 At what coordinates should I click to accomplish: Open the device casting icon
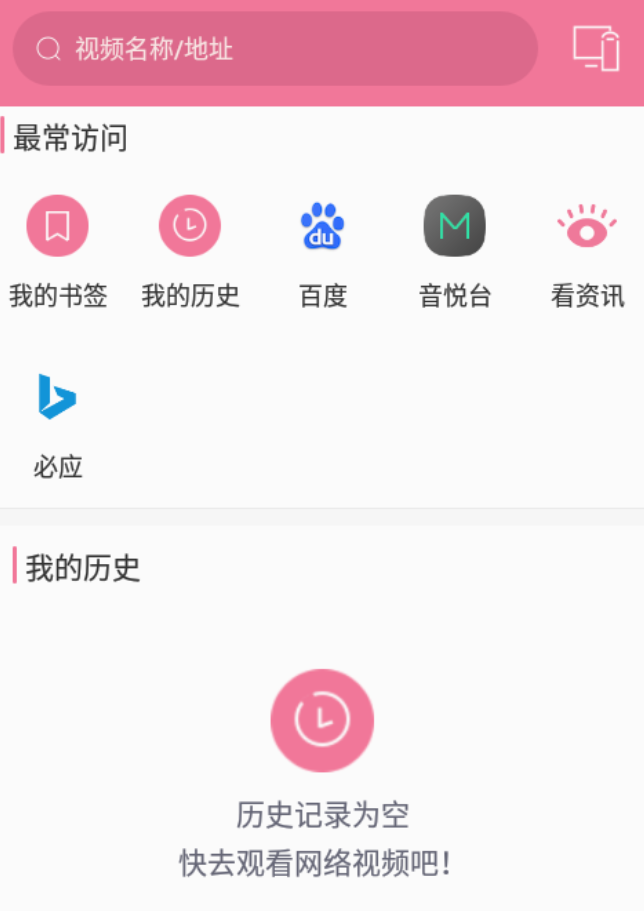596,48
